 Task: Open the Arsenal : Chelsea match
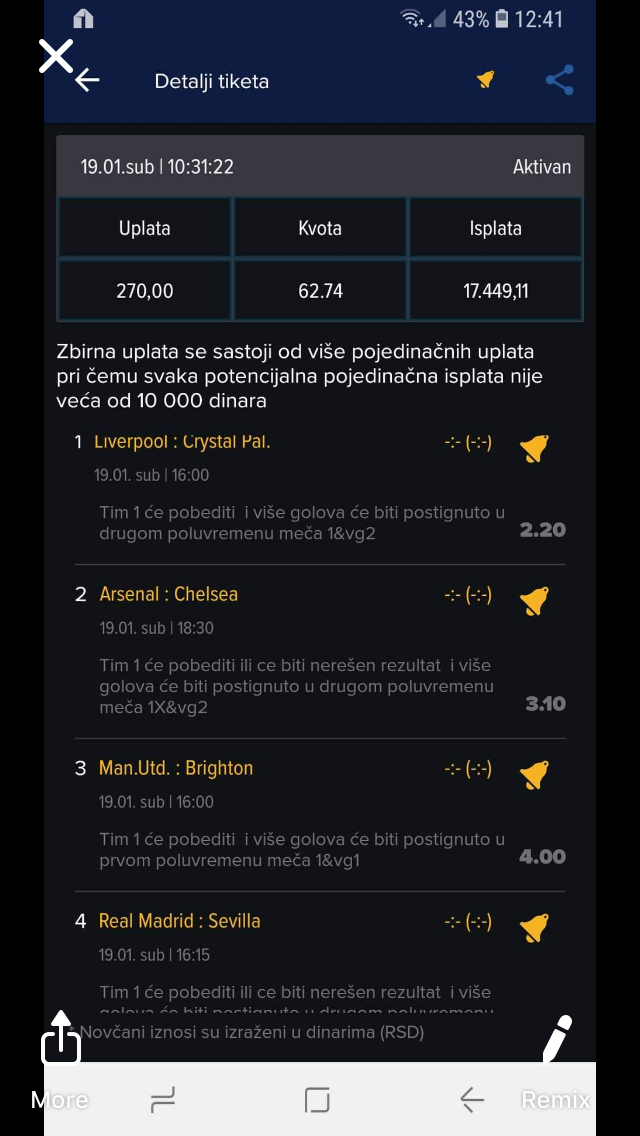(x=168, y=594)
